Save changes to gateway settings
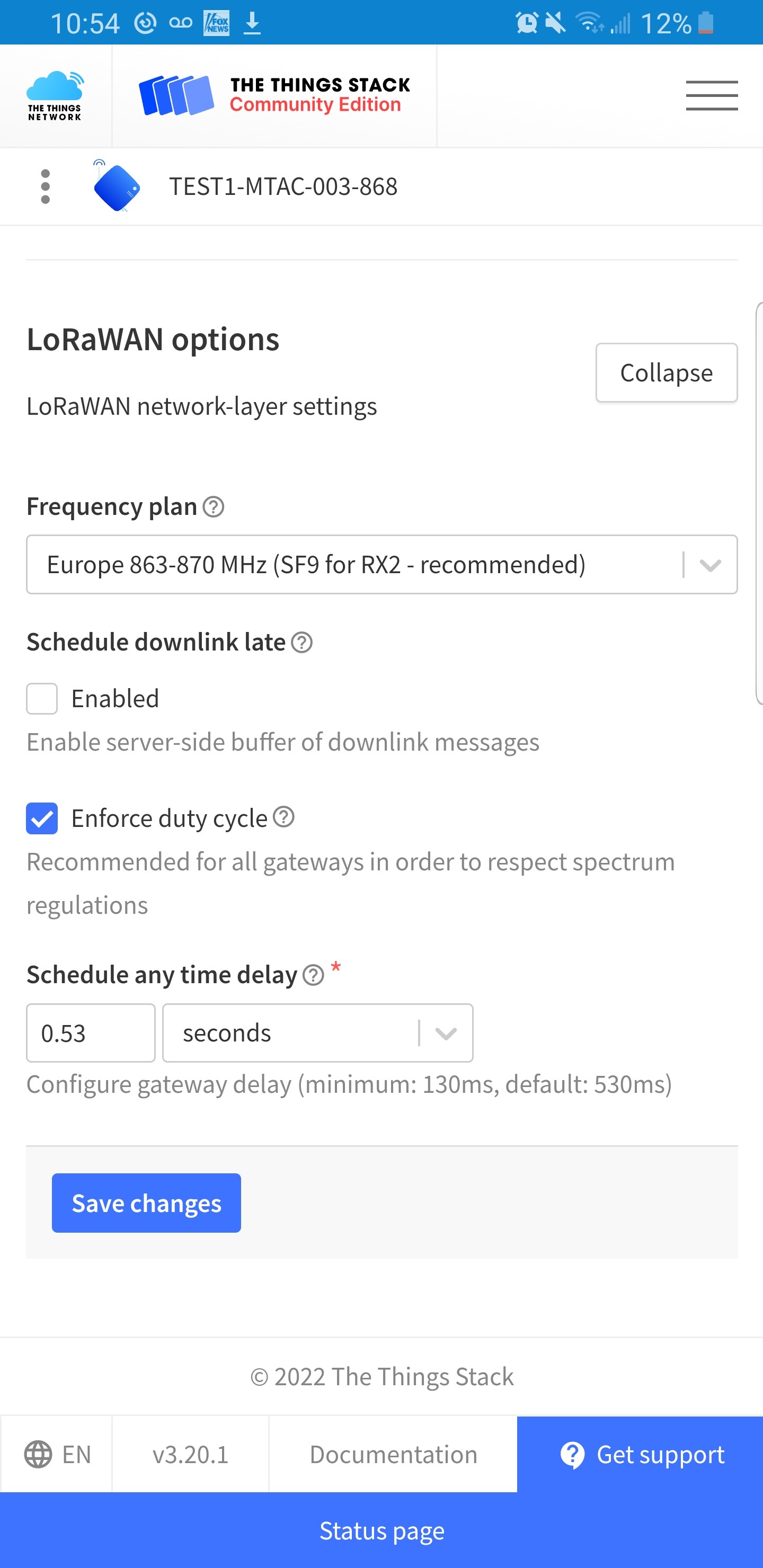 146,1203
